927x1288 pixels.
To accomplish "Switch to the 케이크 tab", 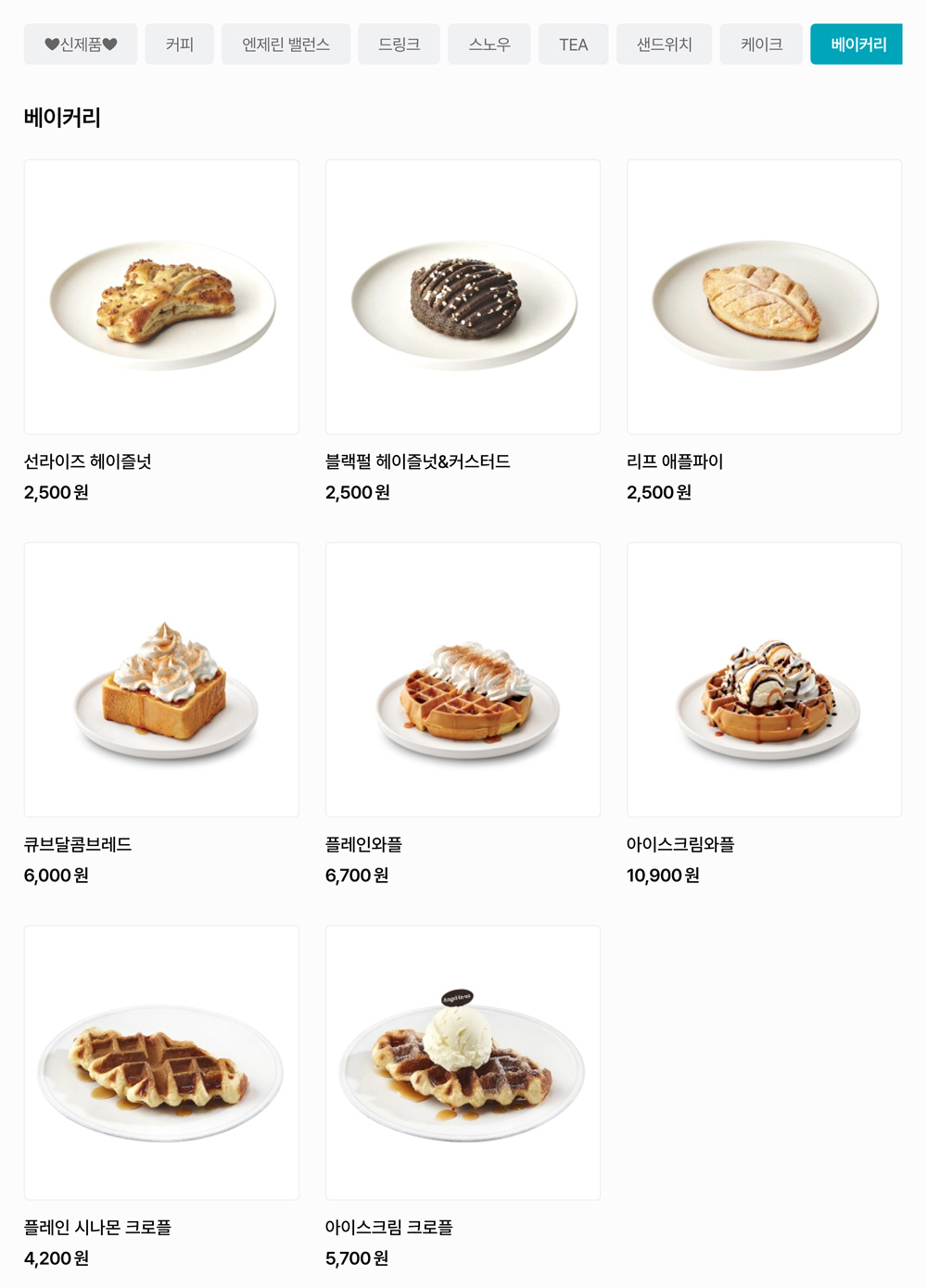I will pyautogui.click(x=760, y=44).
